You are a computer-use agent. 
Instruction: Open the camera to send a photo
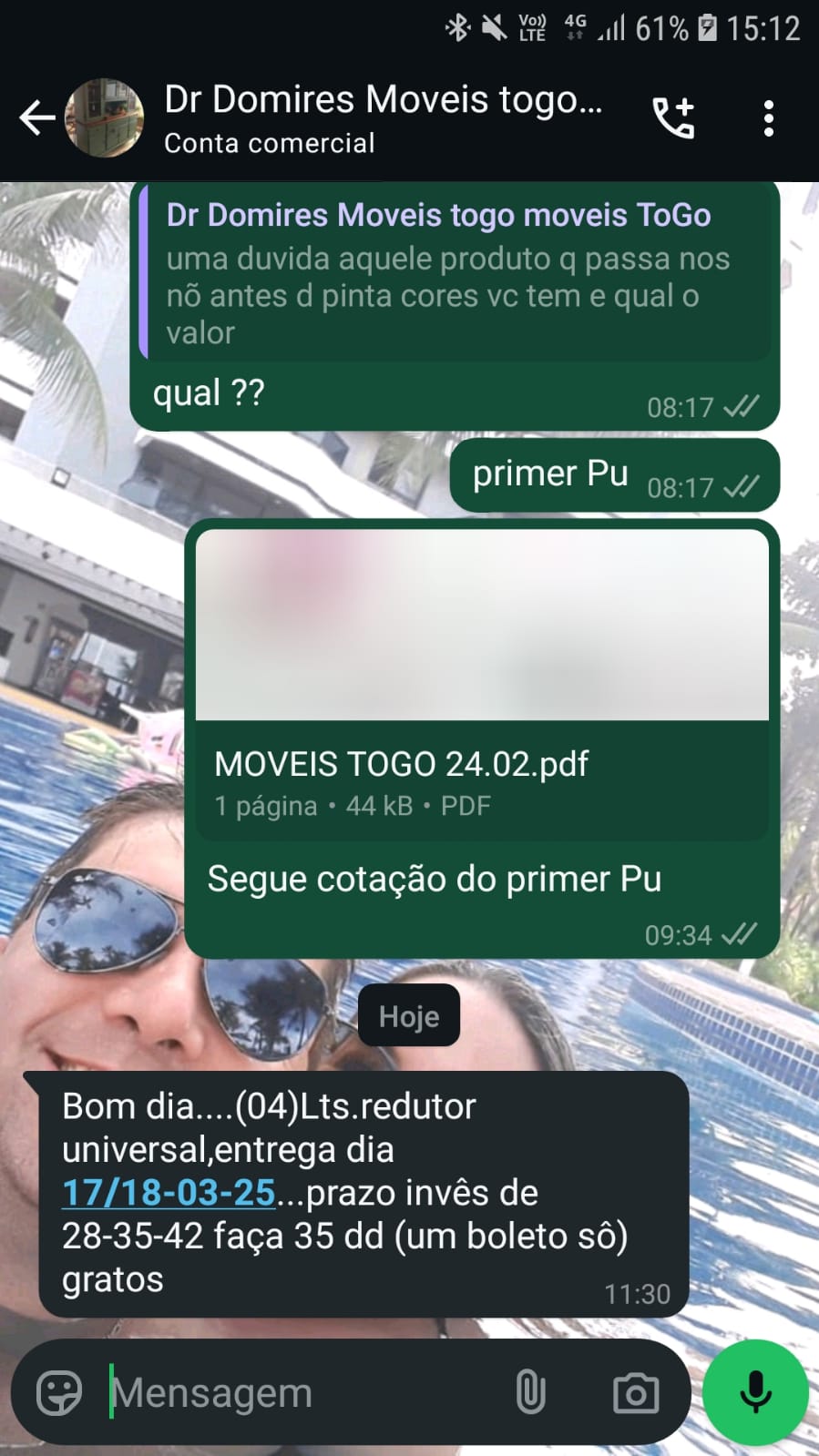pos(636,1393)
